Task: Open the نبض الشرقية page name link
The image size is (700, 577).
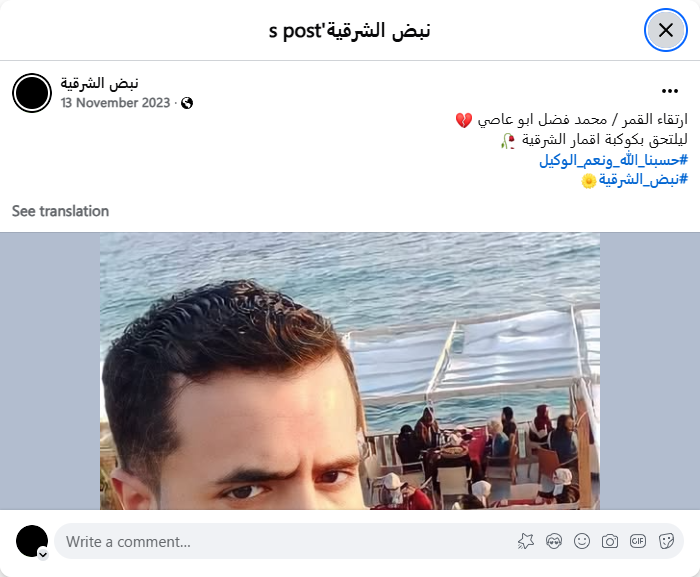Action: pos(99,83)
